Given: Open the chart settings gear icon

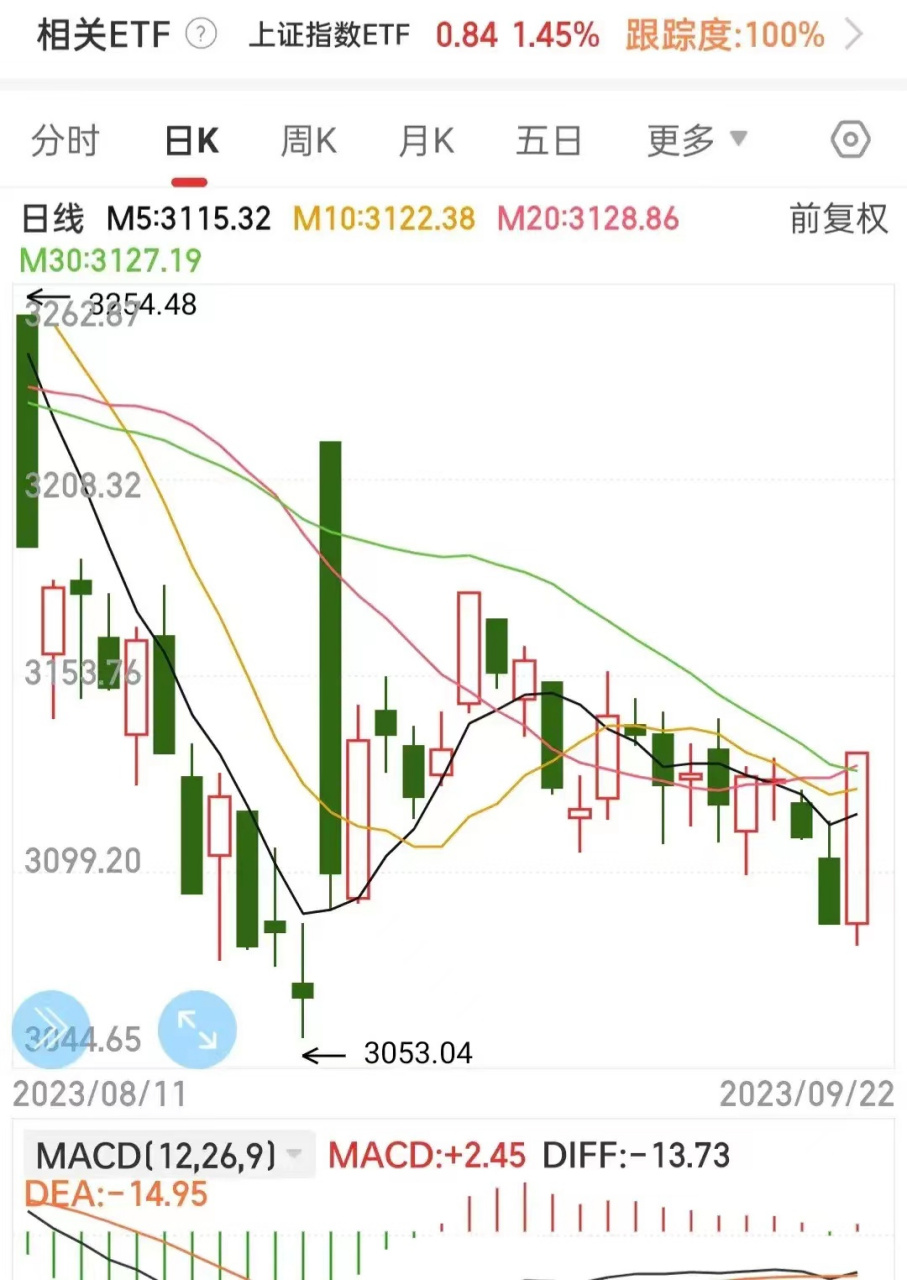Looking at the screenshot, I should pyautogui.click(x=850, y=140).
